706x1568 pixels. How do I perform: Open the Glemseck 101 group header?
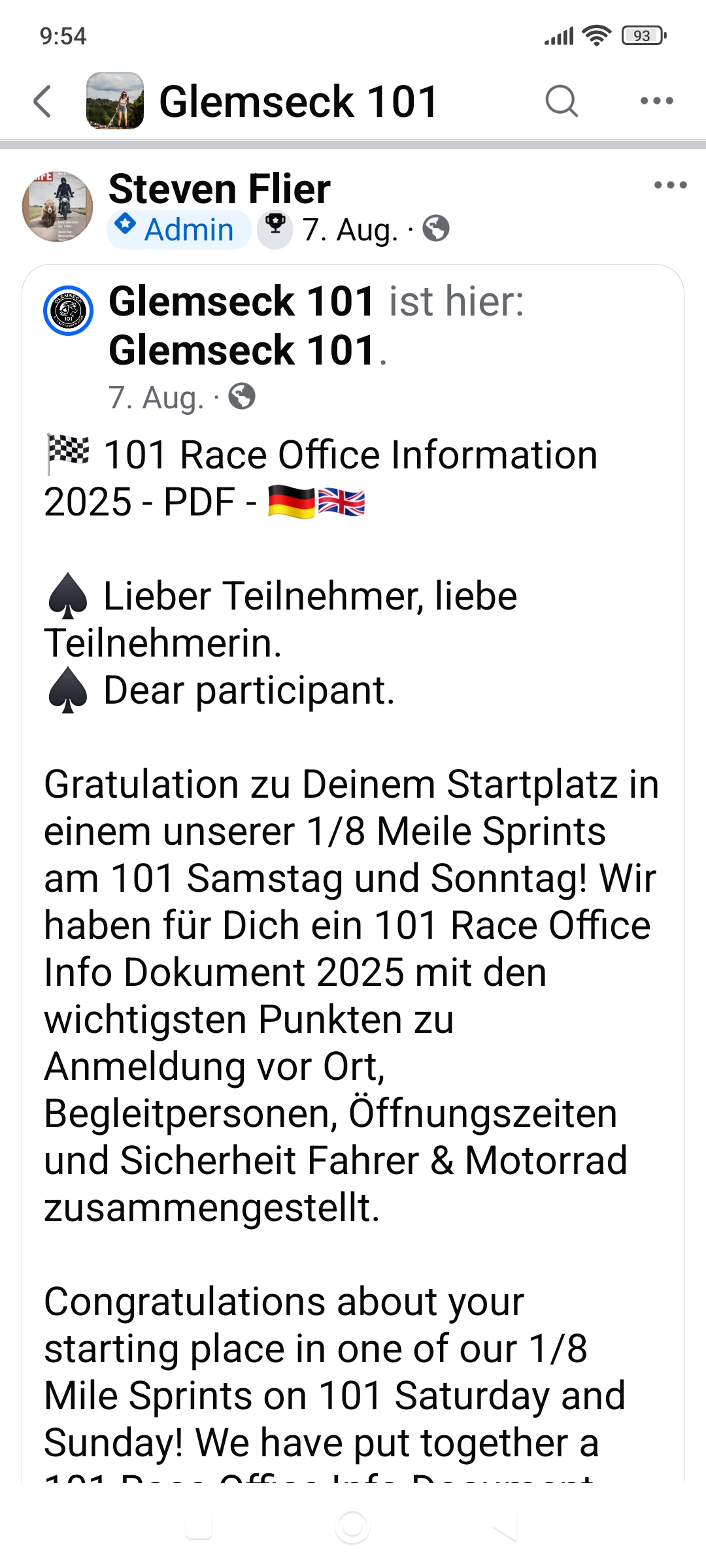[298, 101]
